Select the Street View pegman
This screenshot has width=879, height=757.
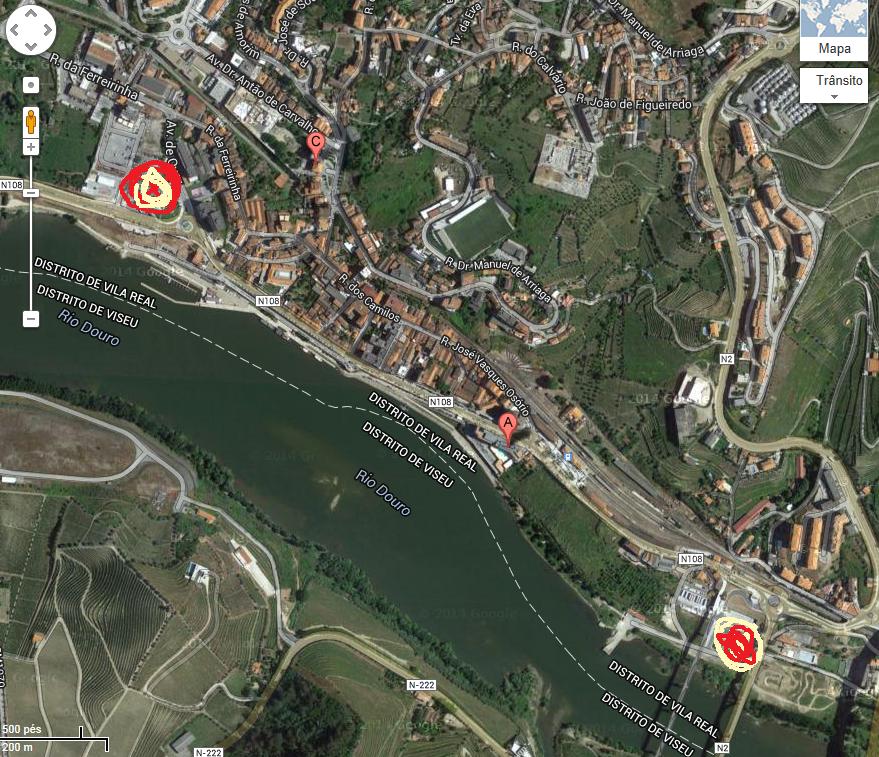(31, 121)
